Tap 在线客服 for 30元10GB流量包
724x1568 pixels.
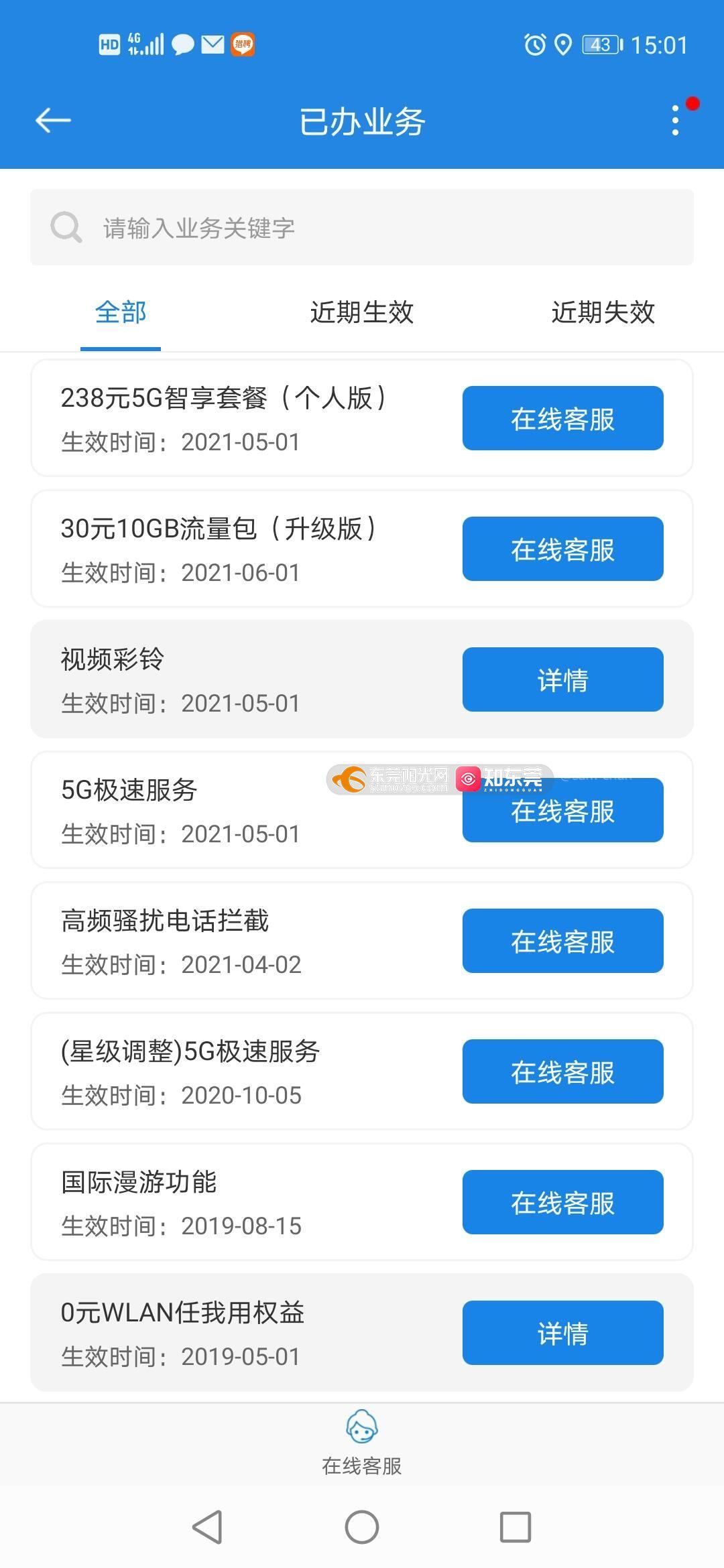click(563, 549)
